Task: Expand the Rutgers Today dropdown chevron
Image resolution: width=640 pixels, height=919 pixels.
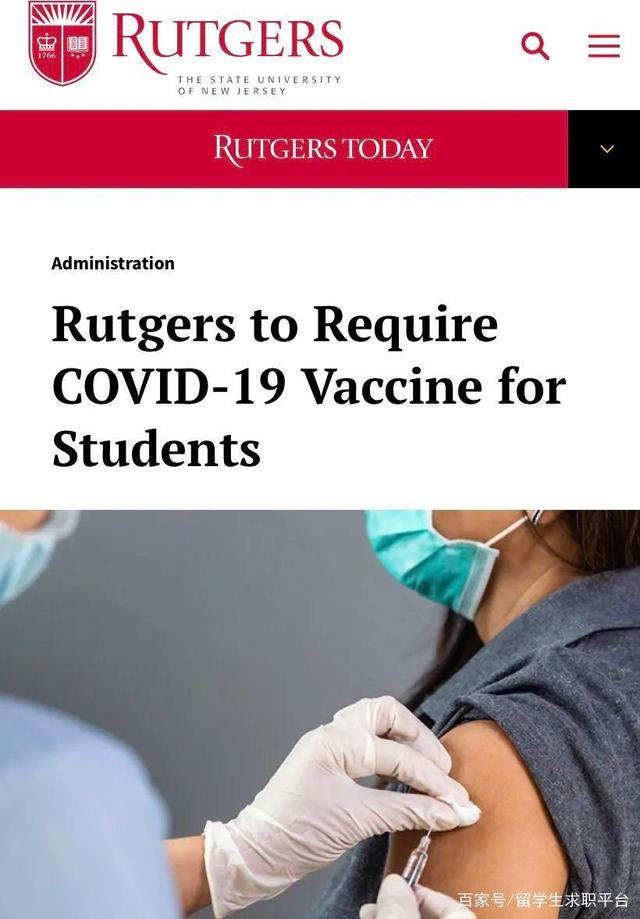Action: [x=606, y=149]
